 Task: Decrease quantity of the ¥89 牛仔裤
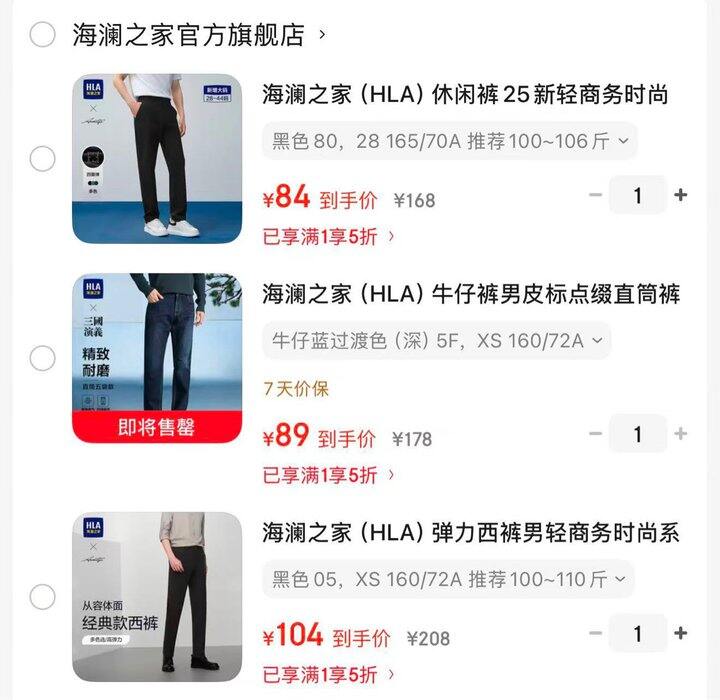tap(596, 434)
